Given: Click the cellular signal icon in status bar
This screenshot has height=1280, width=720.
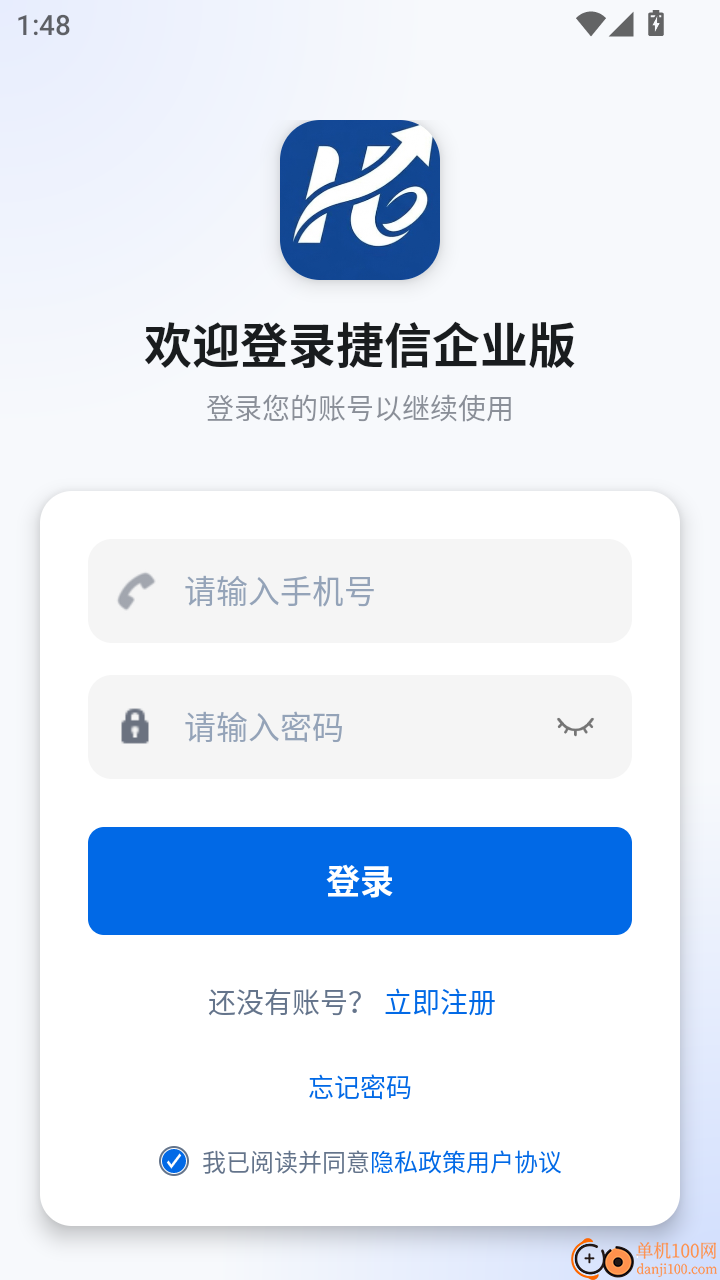Looking at the screenshot, I should tap(625, 23).
